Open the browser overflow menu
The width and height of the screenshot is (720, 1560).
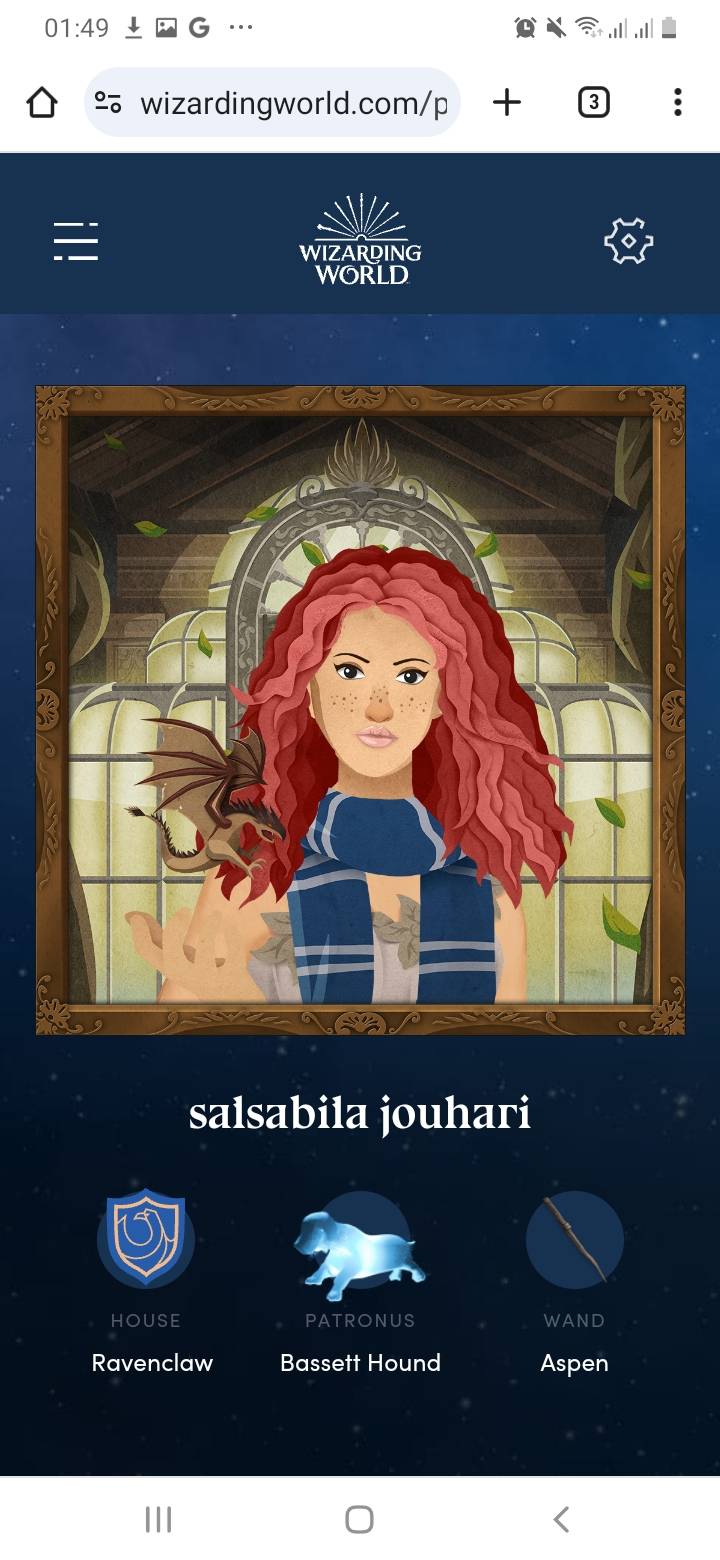pos(678,102)
